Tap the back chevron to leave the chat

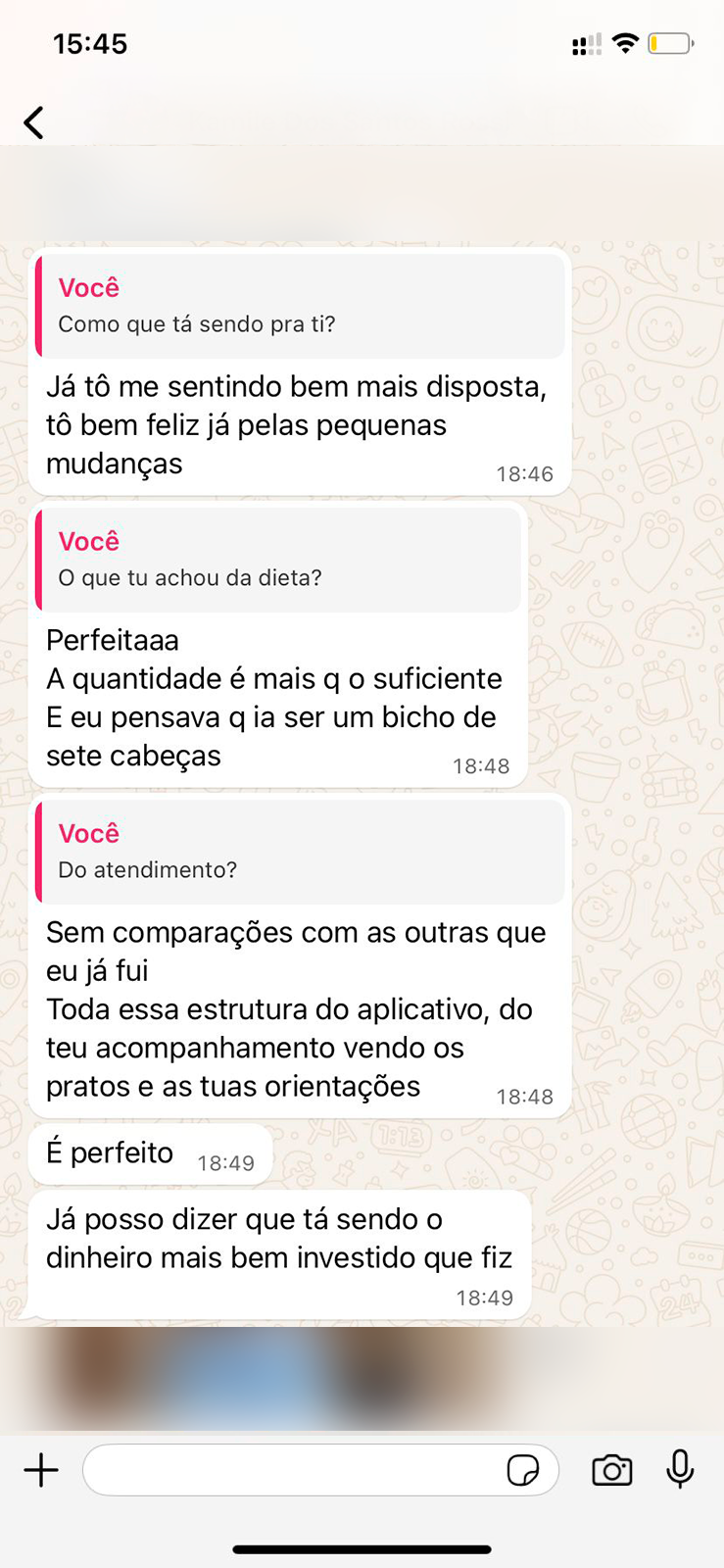(x=33, y=122)
